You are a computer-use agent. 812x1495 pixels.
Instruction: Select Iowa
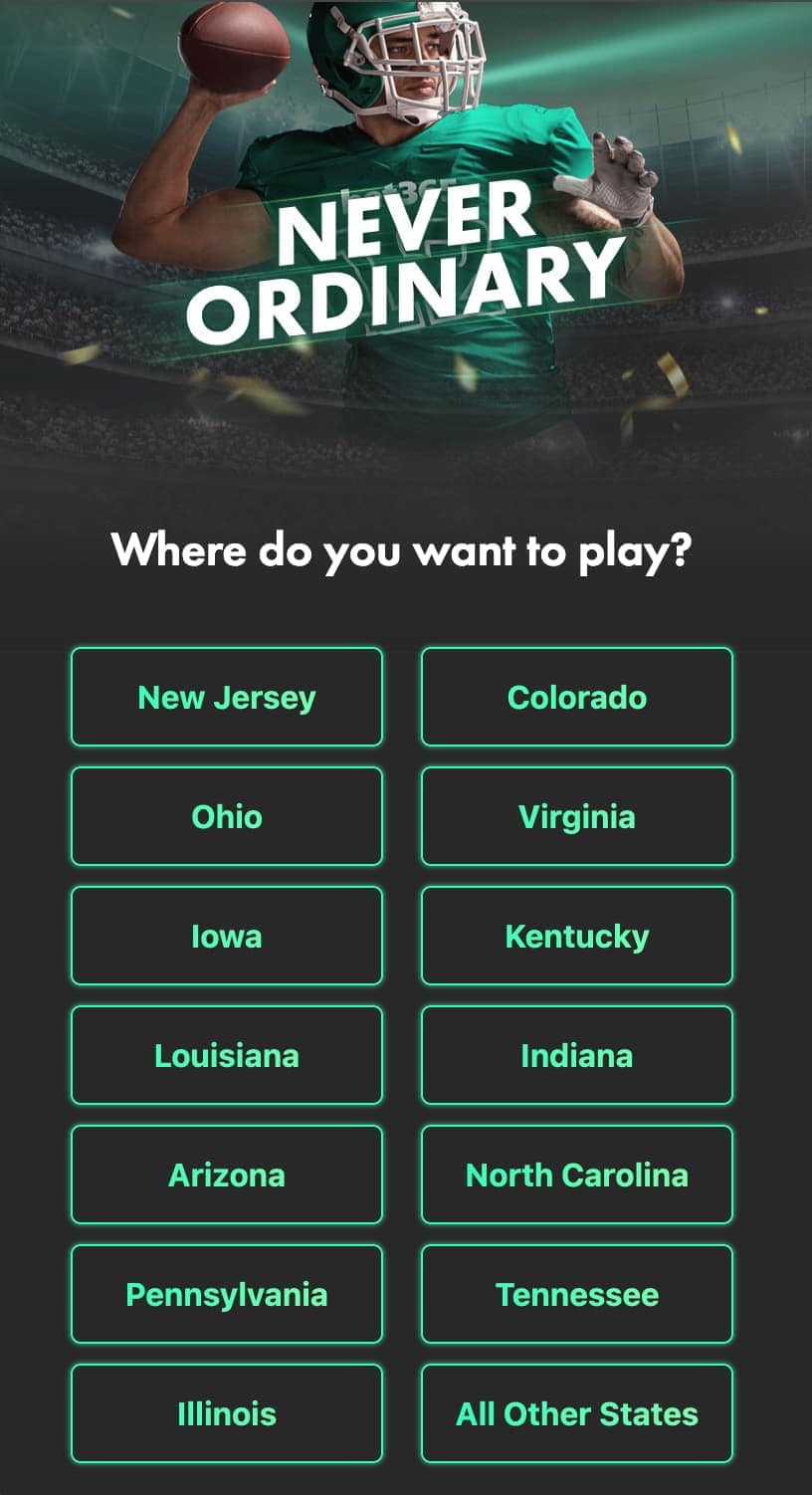click(x=227, y=936)
